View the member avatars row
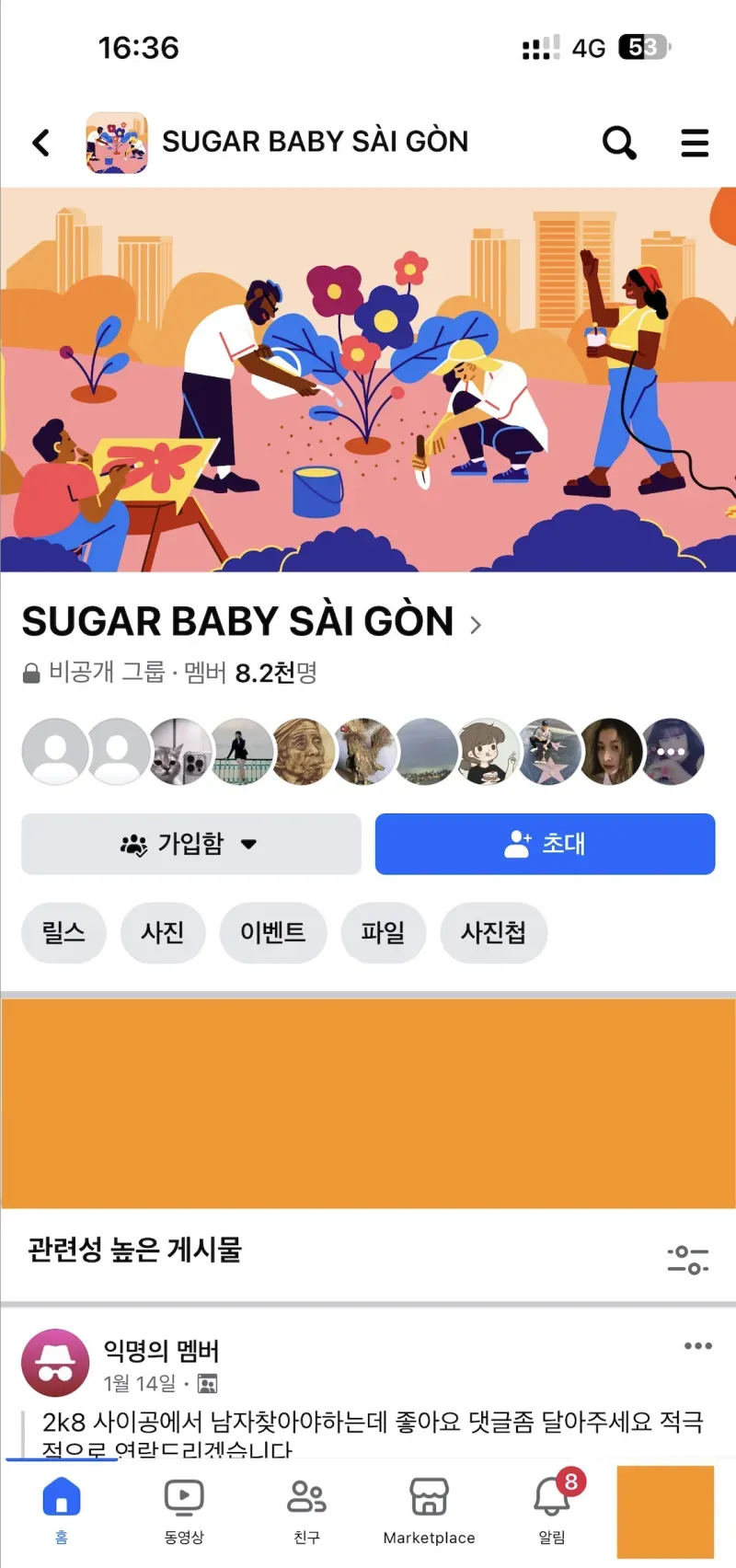Viewport: 736px width, 1568px height. [363, 752]
